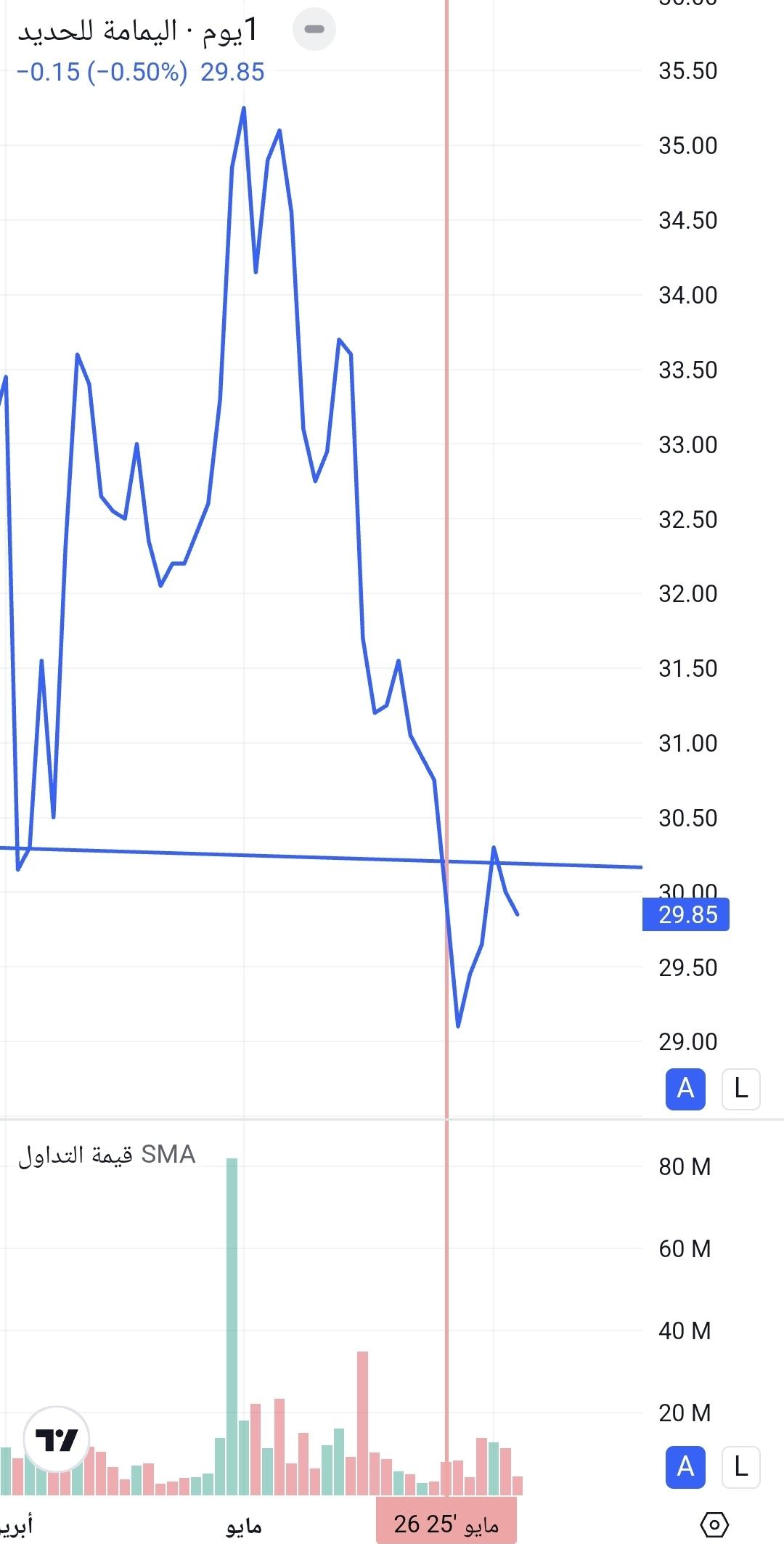This screenshot has width=784, height=1544.
Task: Open the TradingView logo button
Action: pyautogui.click(x=57, y=1439)
